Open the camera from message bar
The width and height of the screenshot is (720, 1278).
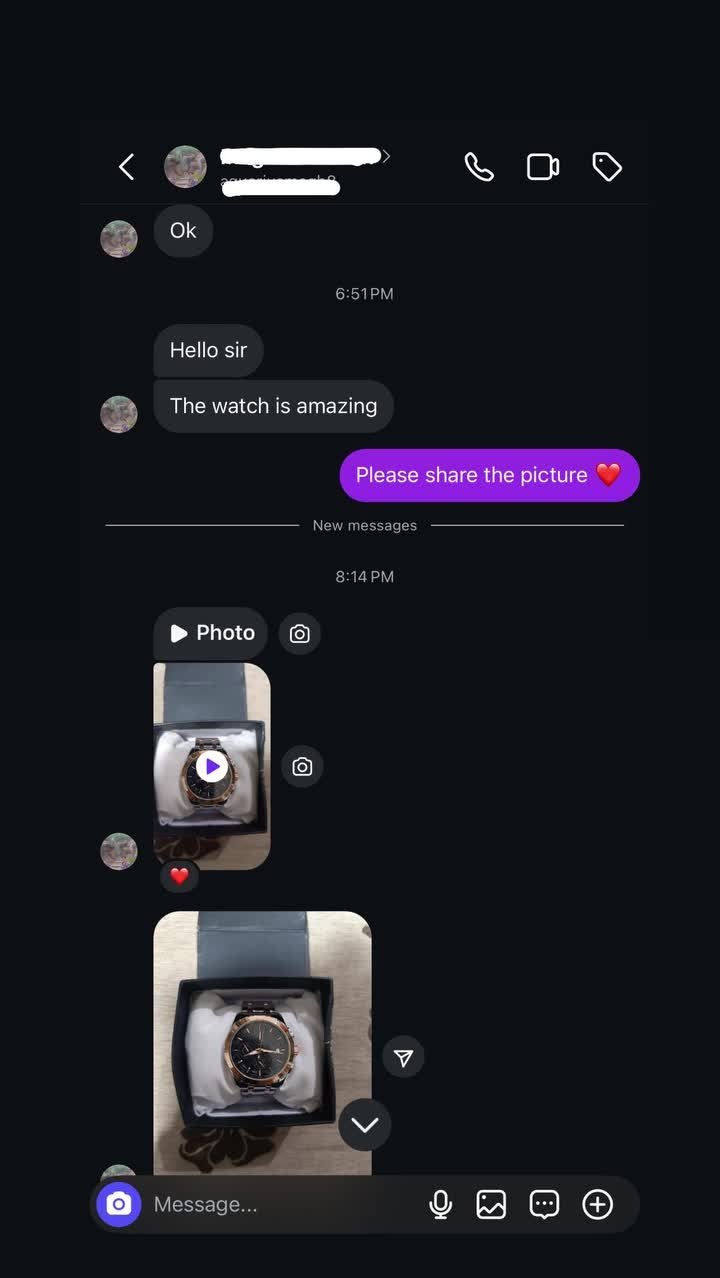(119, 1204)
